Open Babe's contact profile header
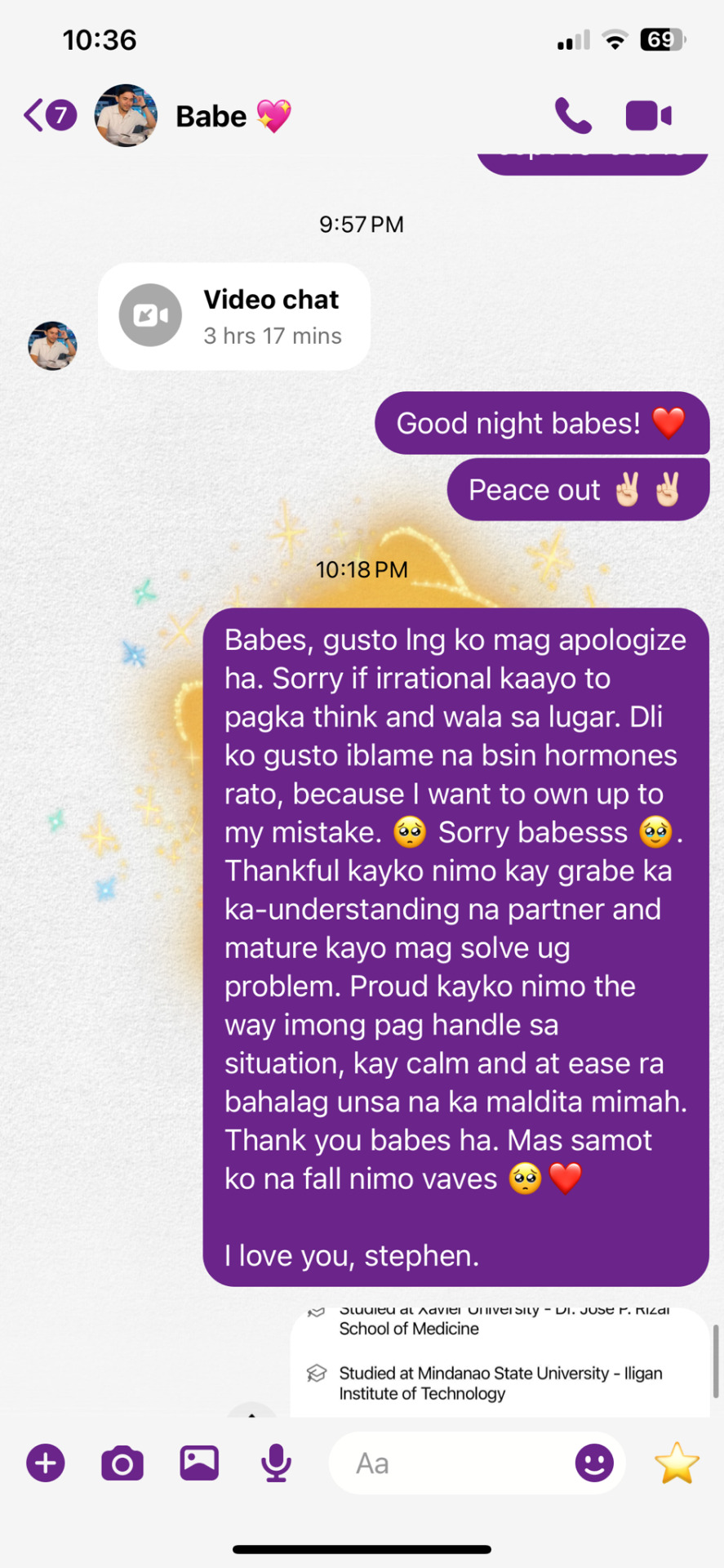Viewport: 724px width, 1568px height. (211, 116)
